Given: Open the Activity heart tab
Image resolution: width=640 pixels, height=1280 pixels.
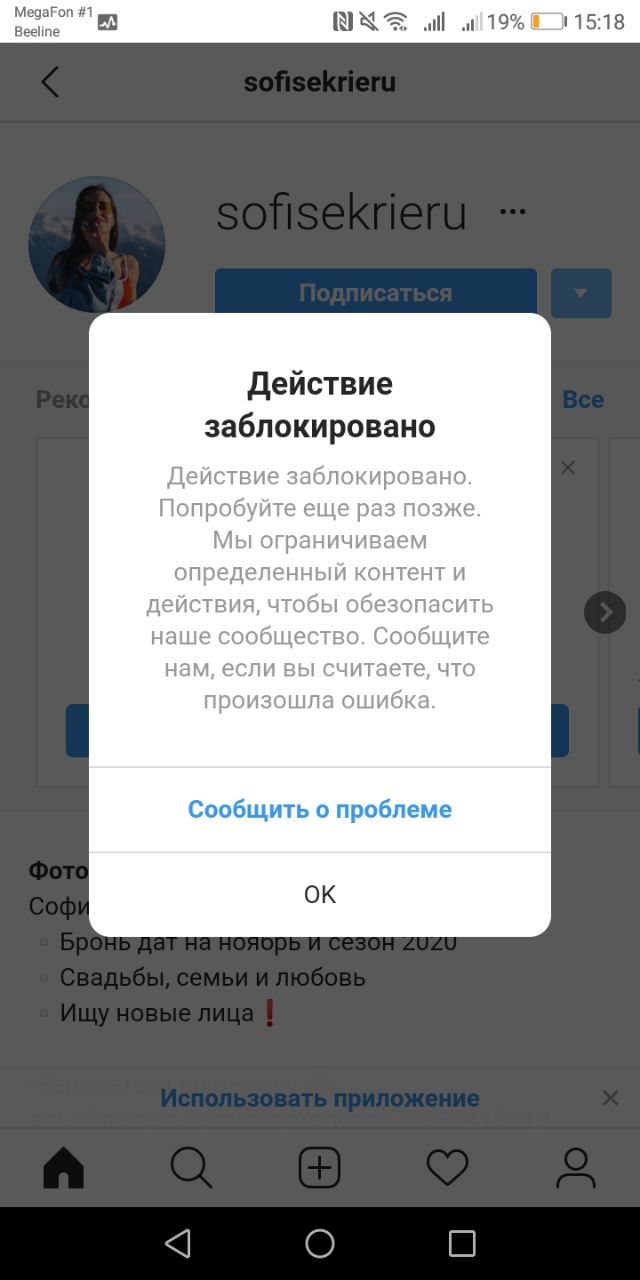Looking at the screenshot, I should 447,1167.
